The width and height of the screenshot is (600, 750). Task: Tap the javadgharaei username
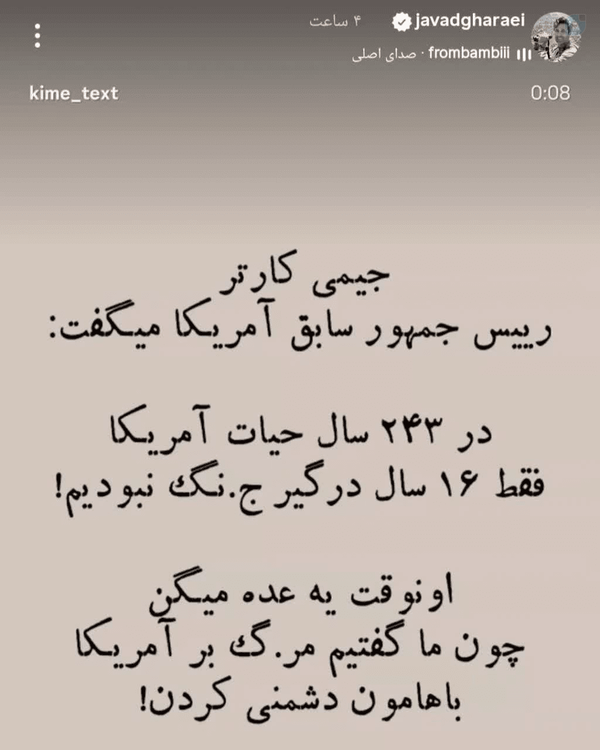pos(469,21)
